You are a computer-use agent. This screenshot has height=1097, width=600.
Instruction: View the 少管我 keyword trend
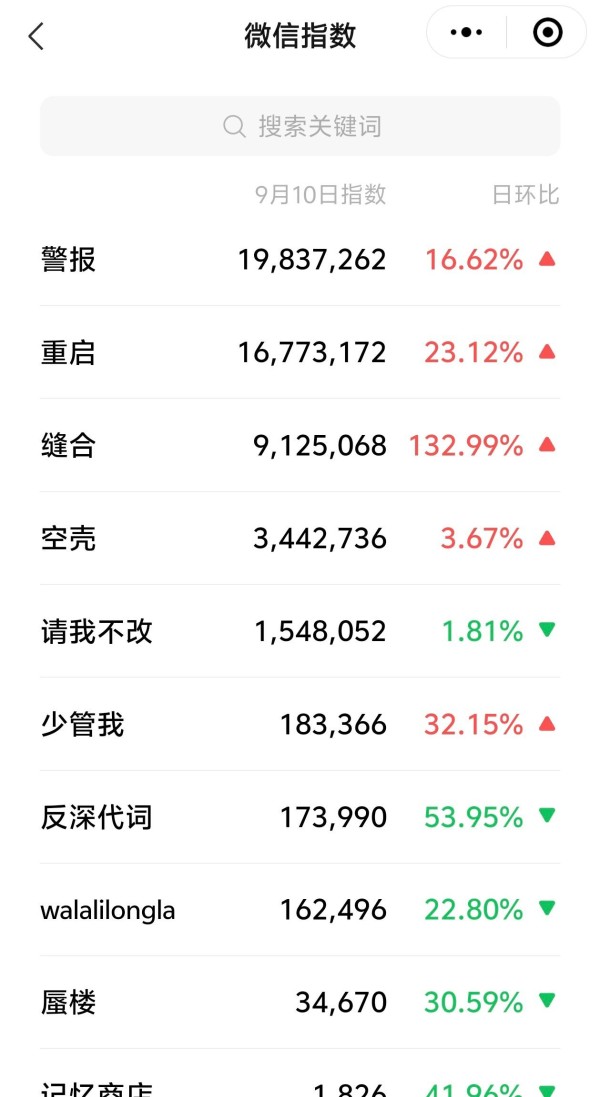tap(300, 724)
